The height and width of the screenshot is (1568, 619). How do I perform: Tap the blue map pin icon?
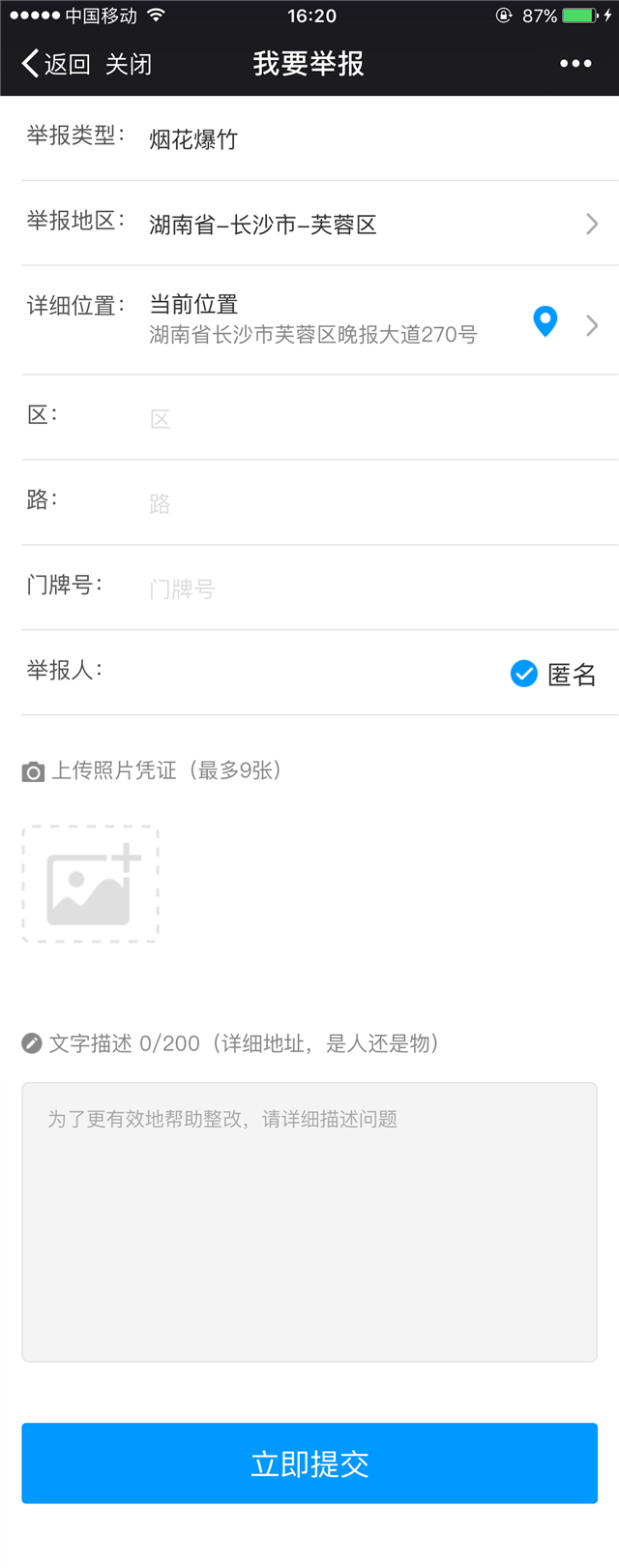click(545, 321)
